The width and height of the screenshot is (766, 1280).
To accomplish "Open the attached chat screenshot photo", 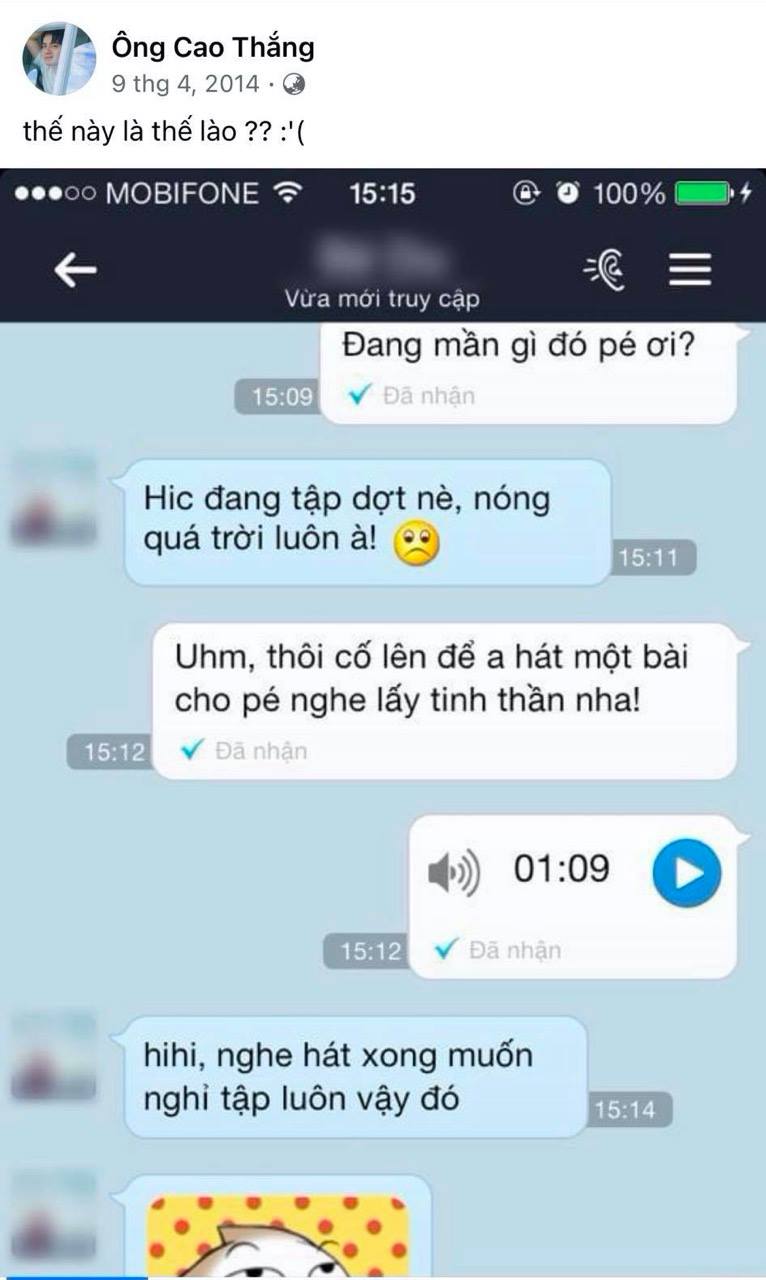I will 383,723.
